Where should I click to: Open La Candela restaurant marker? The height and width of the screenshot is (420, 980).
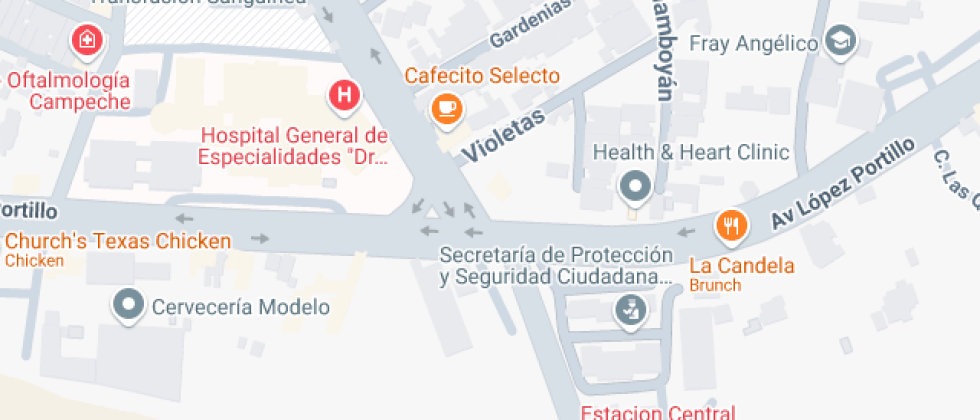tap(732, 226)
